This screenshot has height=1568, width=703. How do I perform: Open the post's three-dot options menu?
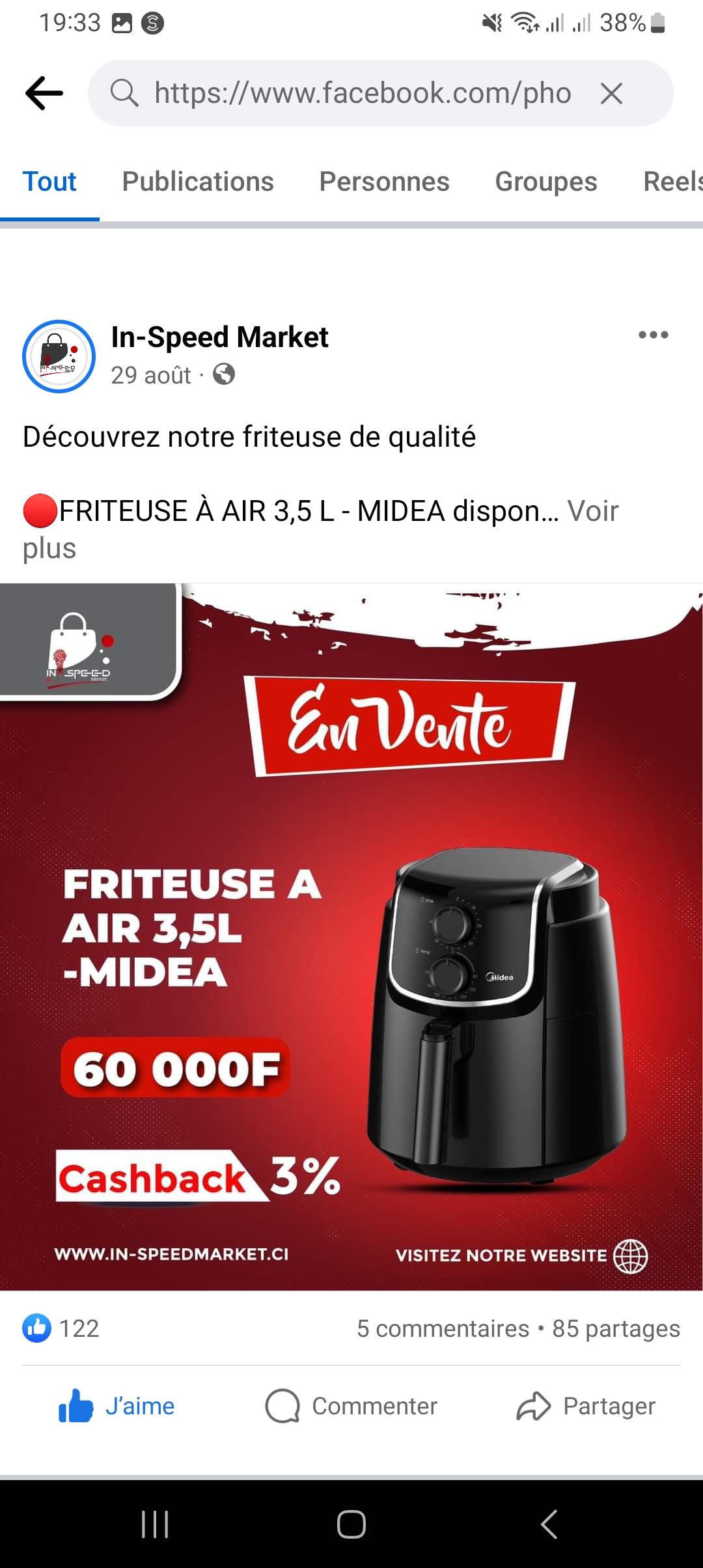pyautogui.click(x=653, y=335)
